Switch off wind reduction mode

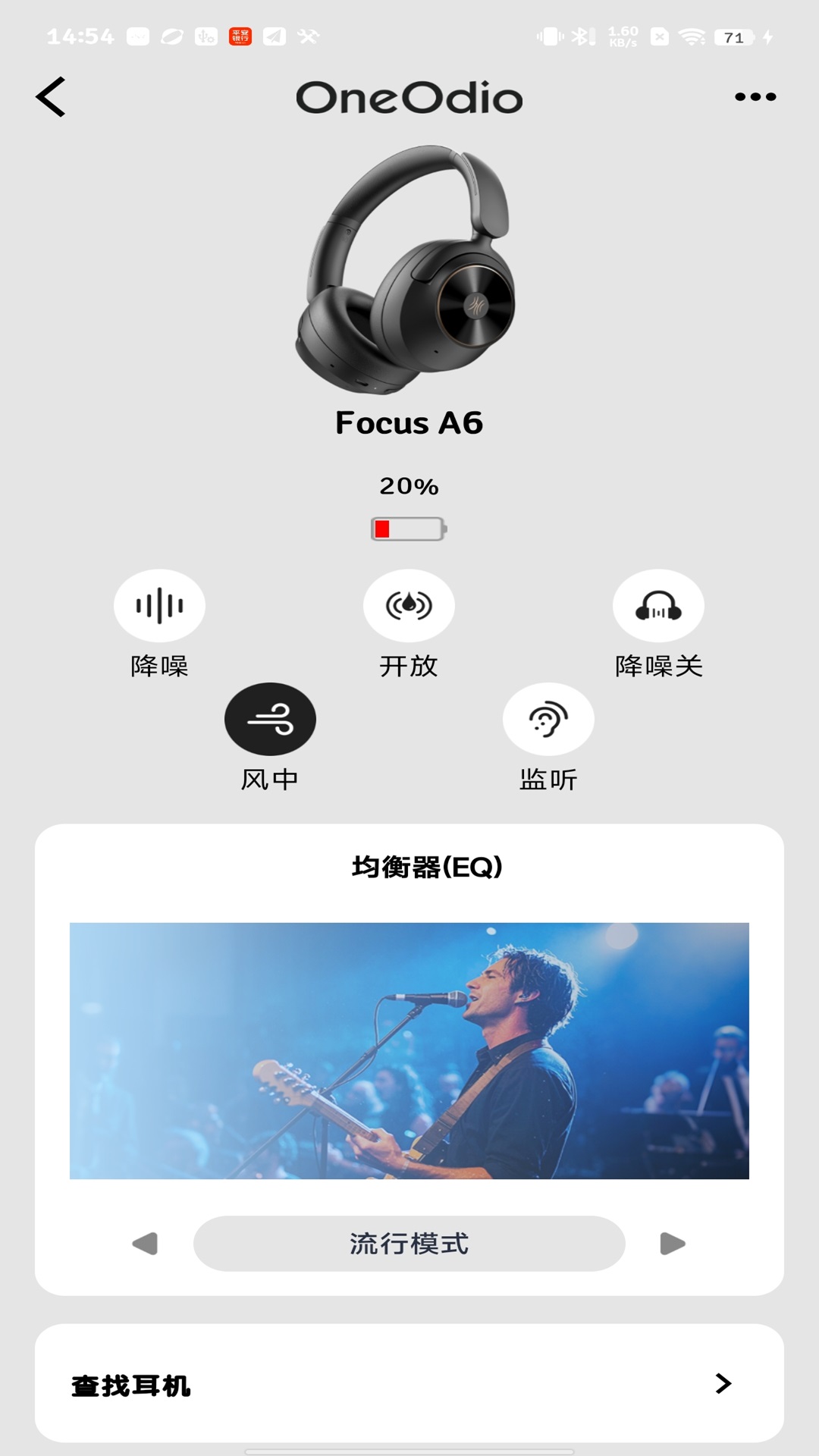[x=269, y=719]
